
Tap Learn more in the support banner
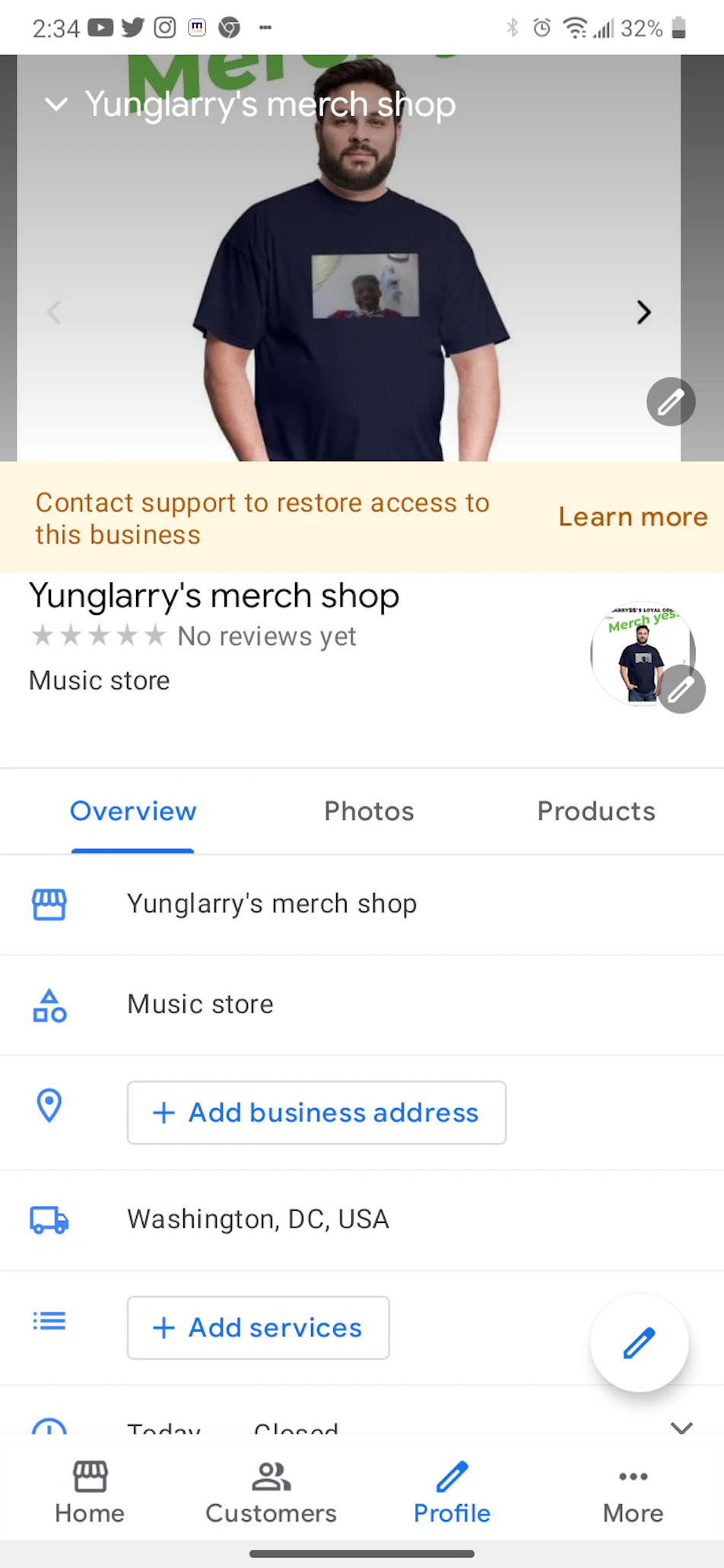tap(633, 517)
